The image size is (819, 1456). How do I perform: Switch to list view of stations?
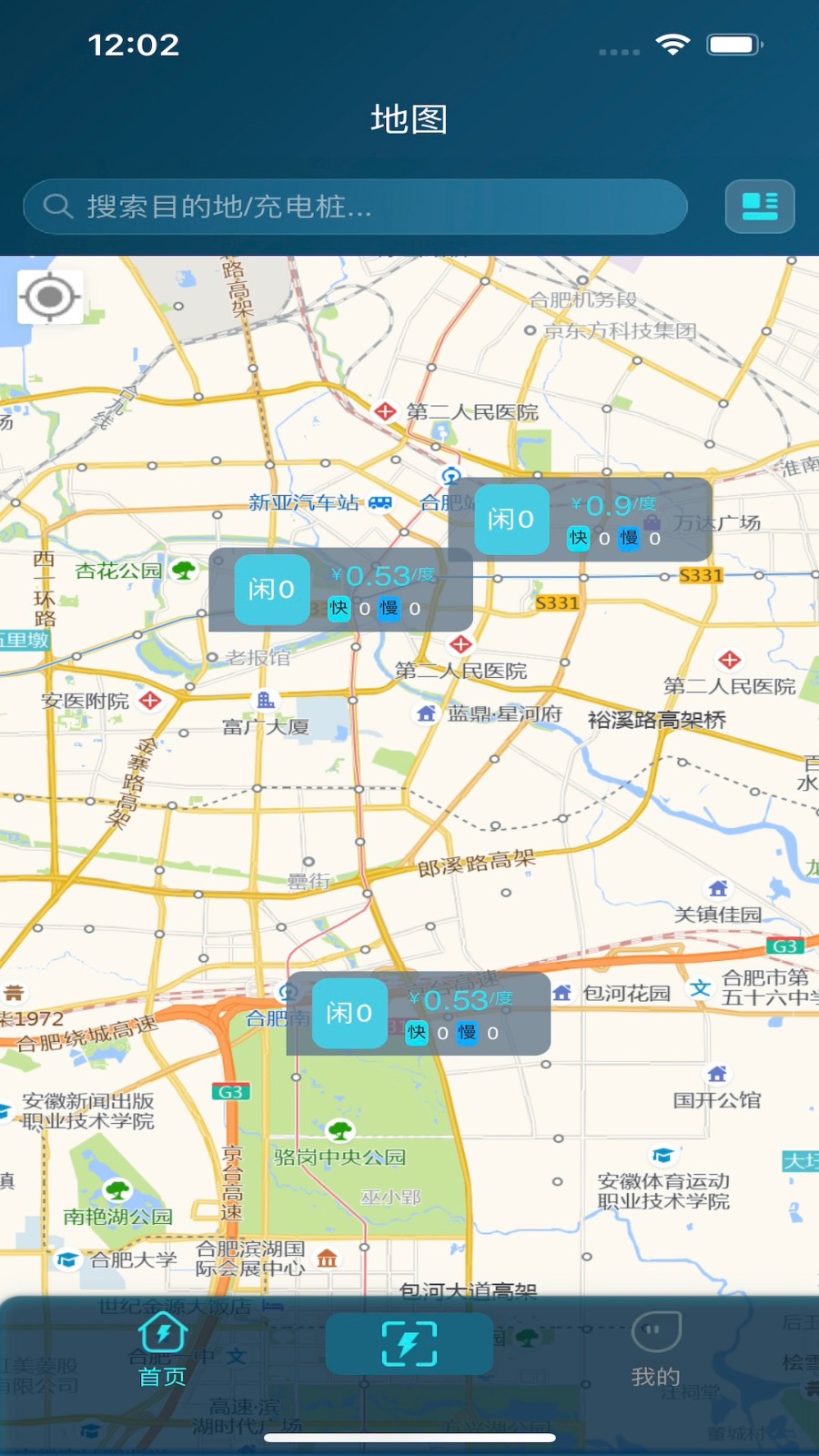pyautogui.click(x=759, y=207)
